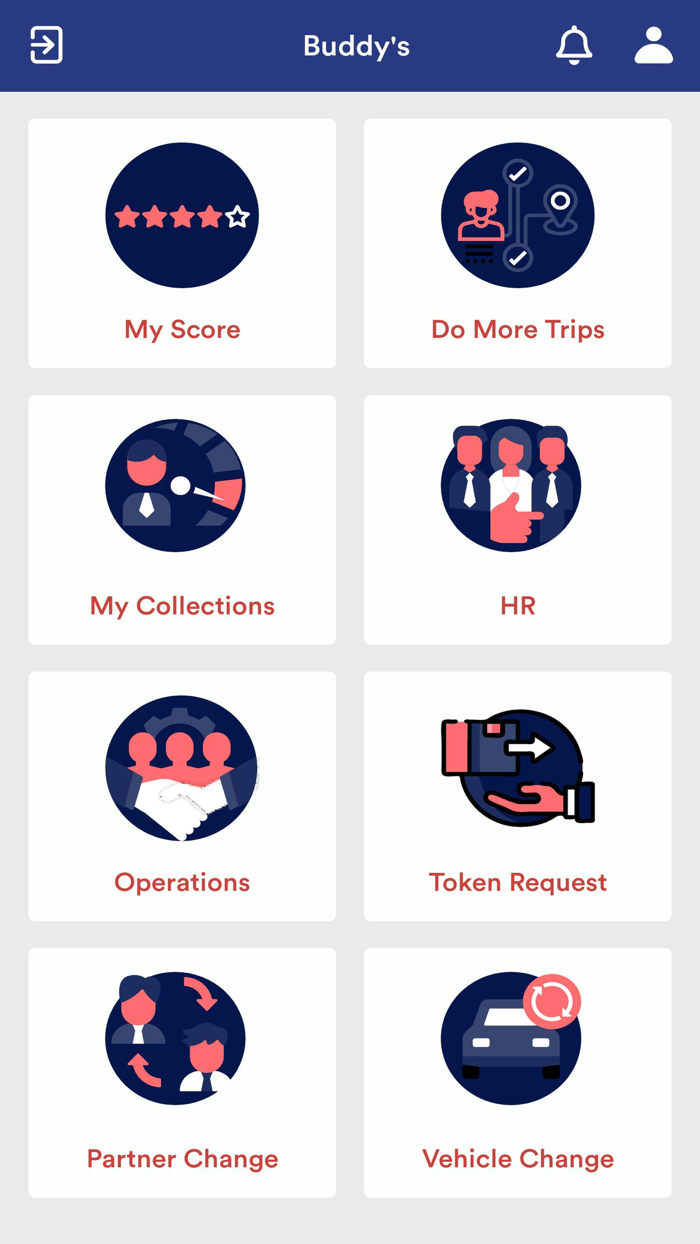Open the Partner Change card
The image size is (700, 1244).
[182, 1072]
